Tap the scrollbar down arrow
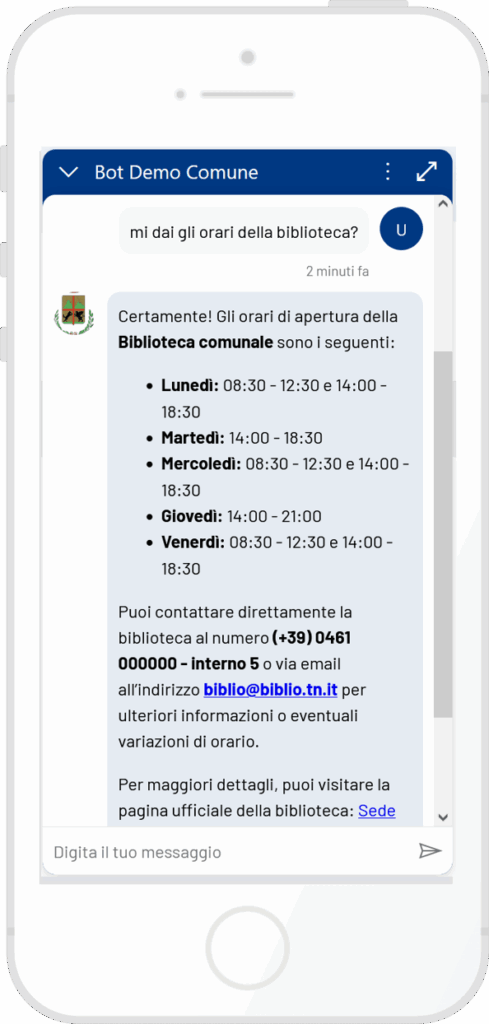The width and height of the screenshot is (489, 1024). [x=443, y=817]
